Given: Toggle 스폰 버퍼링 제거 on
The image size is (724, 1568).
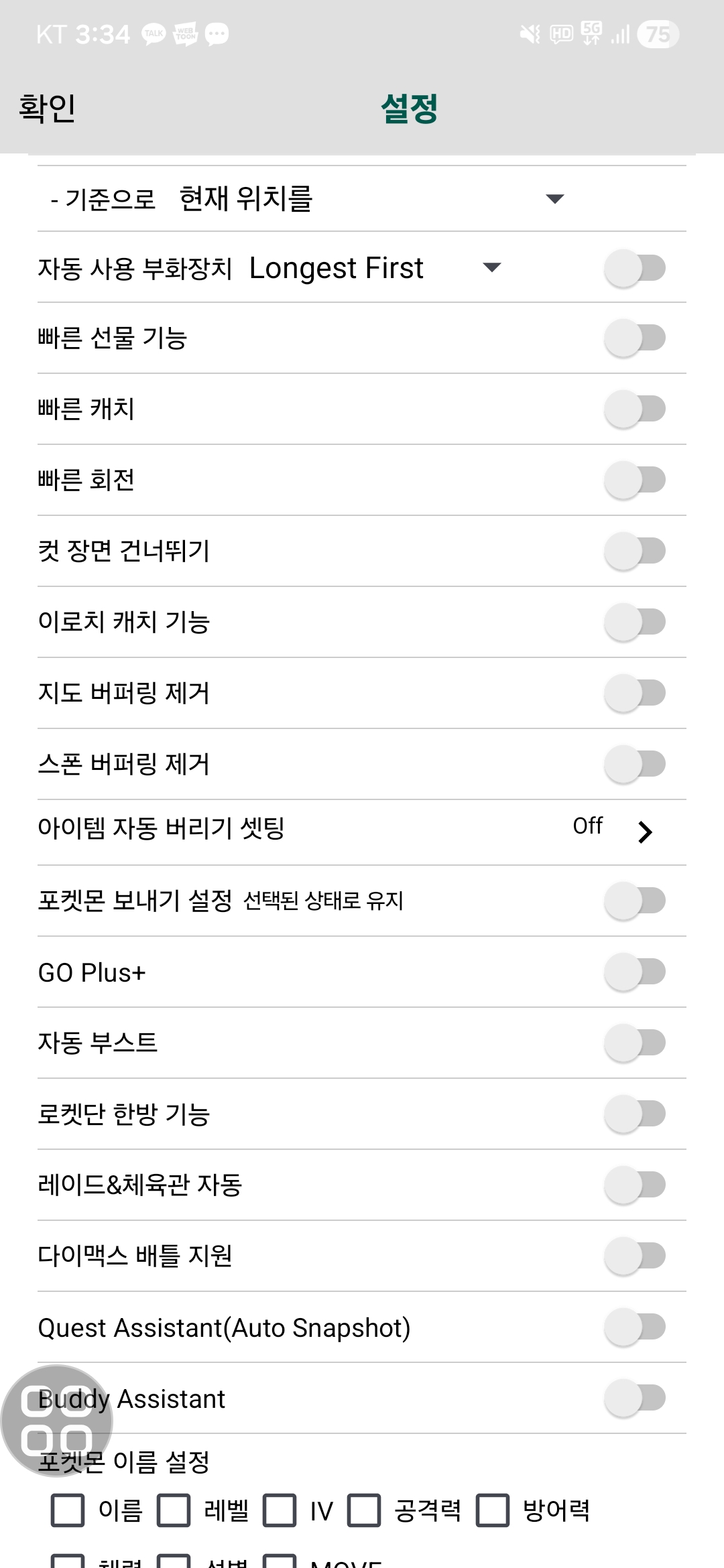Looking at the screenshot, I should pos(634,764).
